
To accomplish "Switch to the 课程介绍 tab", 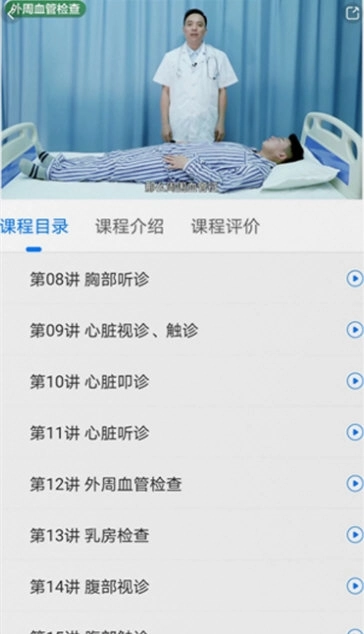I will pyautogui.click(x=129, y=226).
